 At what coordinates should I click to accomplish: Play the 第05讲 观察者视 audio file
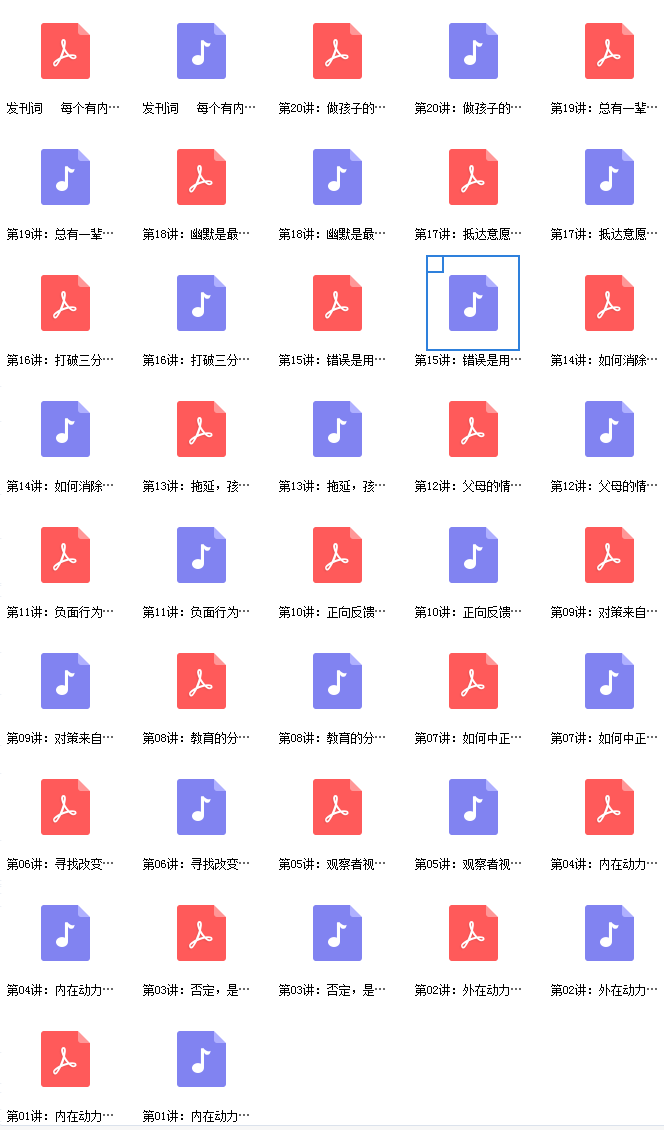click(x=473, y=807)
